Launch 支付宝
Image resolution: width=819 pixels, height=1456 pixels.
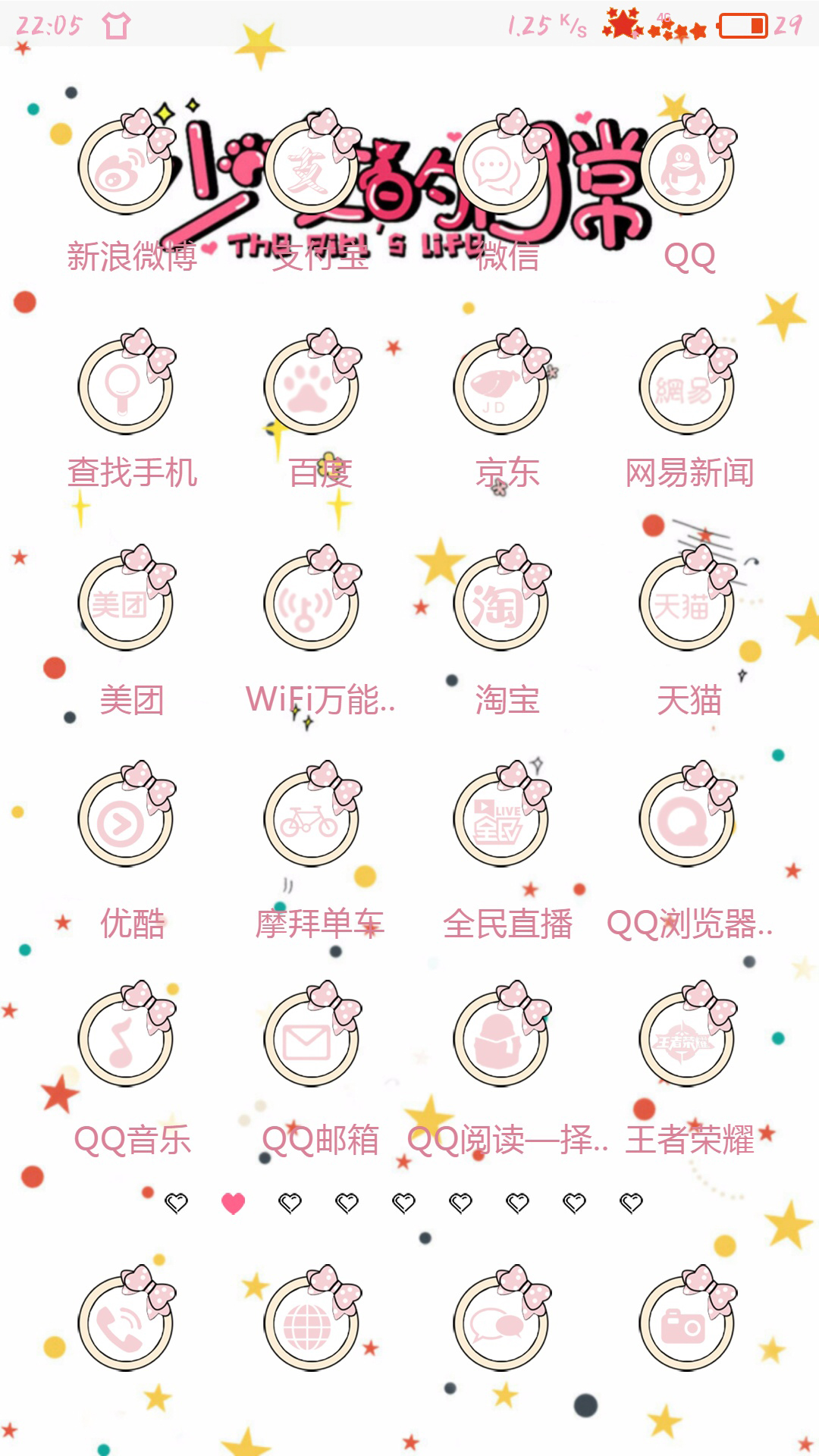311,168
